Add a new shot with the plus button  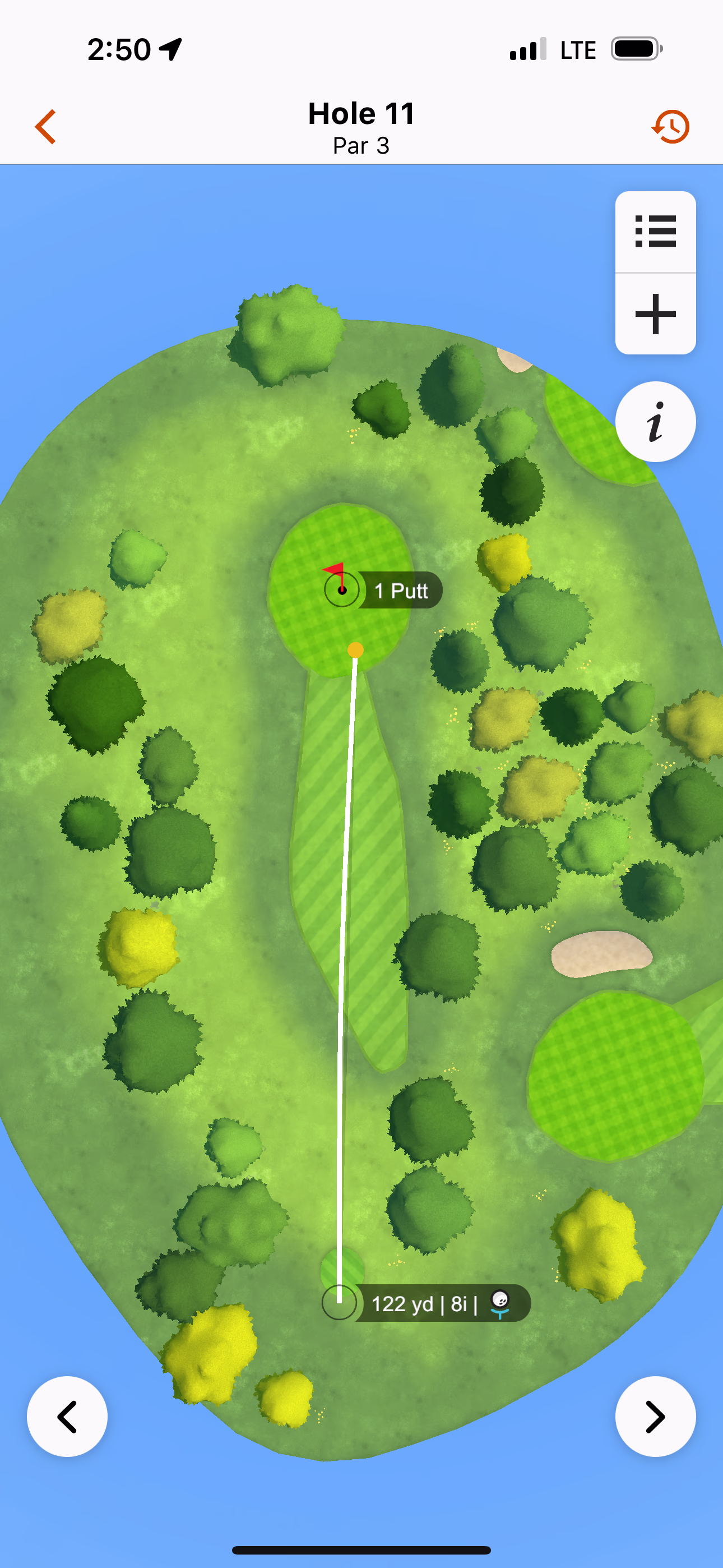tap(655, 314)
